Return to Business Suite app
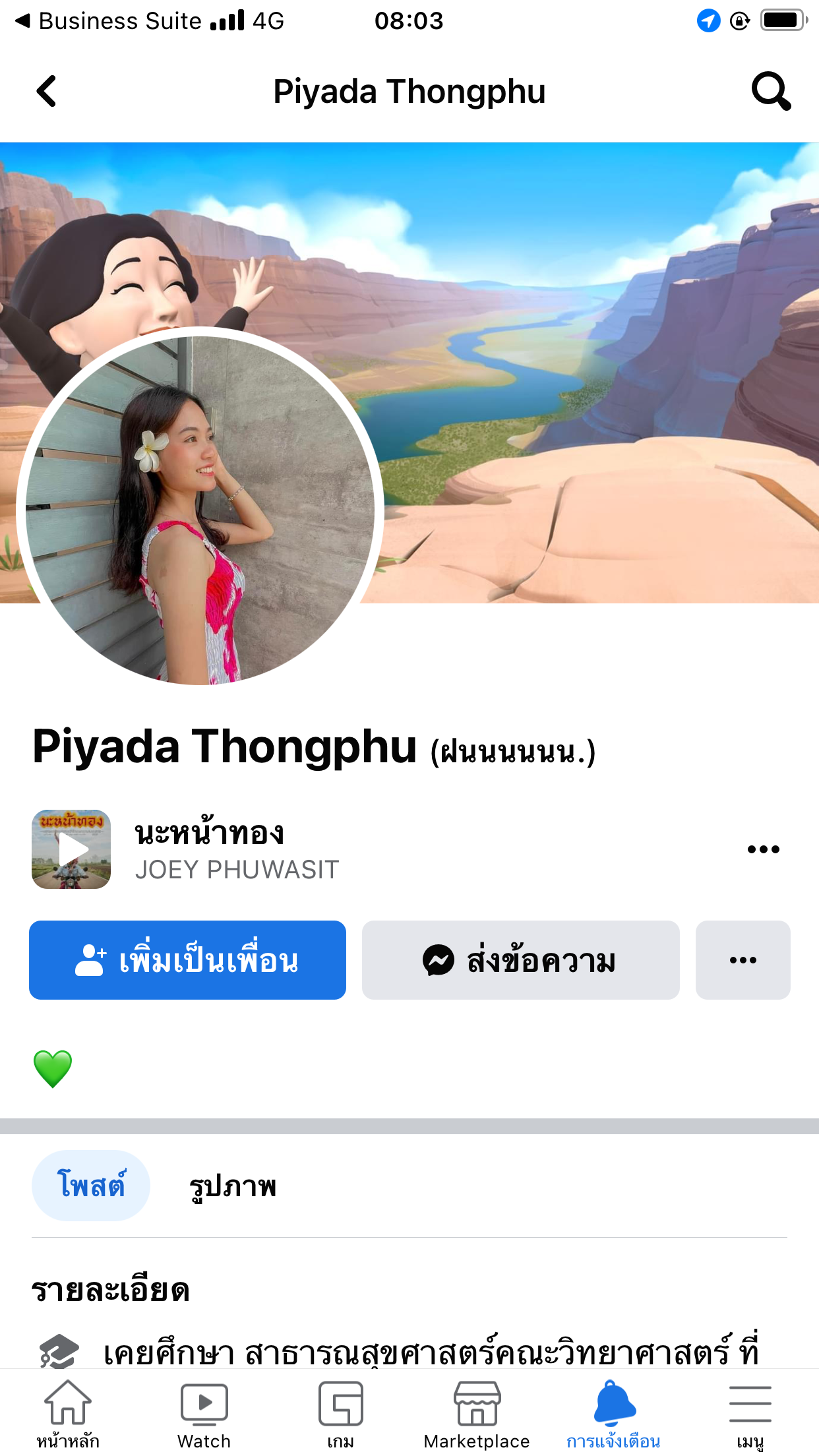 [x=109, y=21]
